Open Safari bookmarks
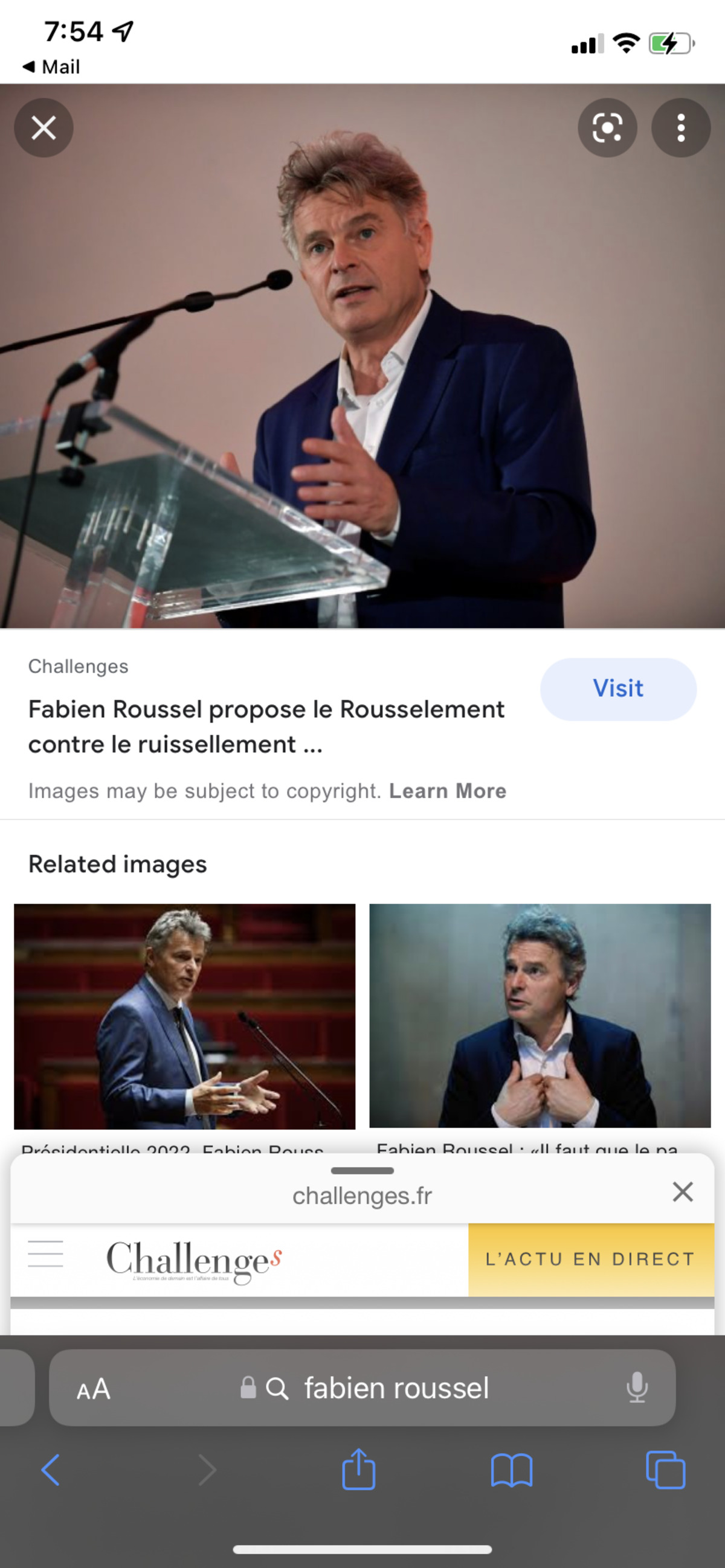725x1568 pixels. 511,1471
